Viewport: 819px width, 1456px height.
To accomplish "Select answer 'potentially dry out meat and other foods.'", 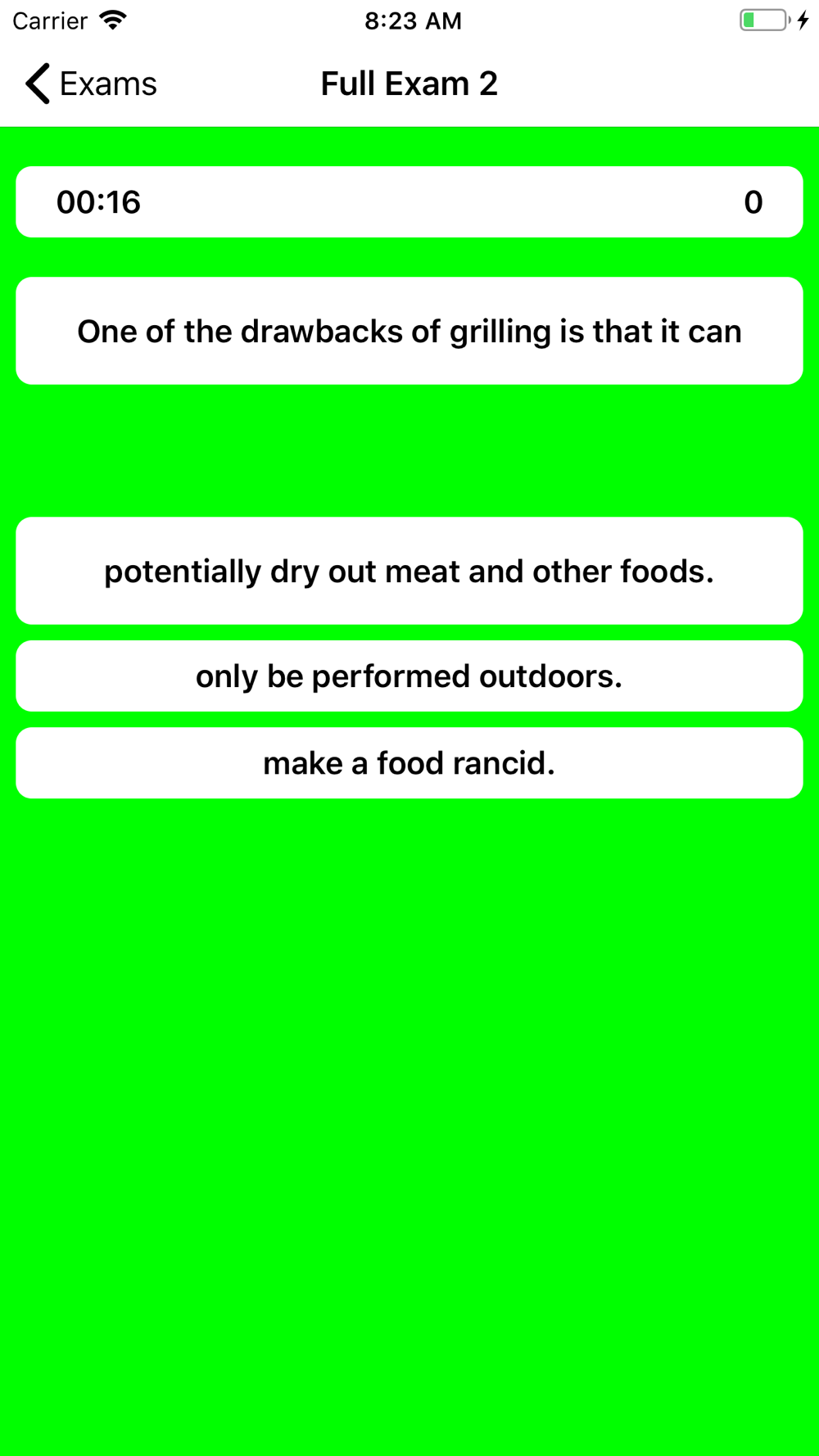I will (x=409, y=571).
